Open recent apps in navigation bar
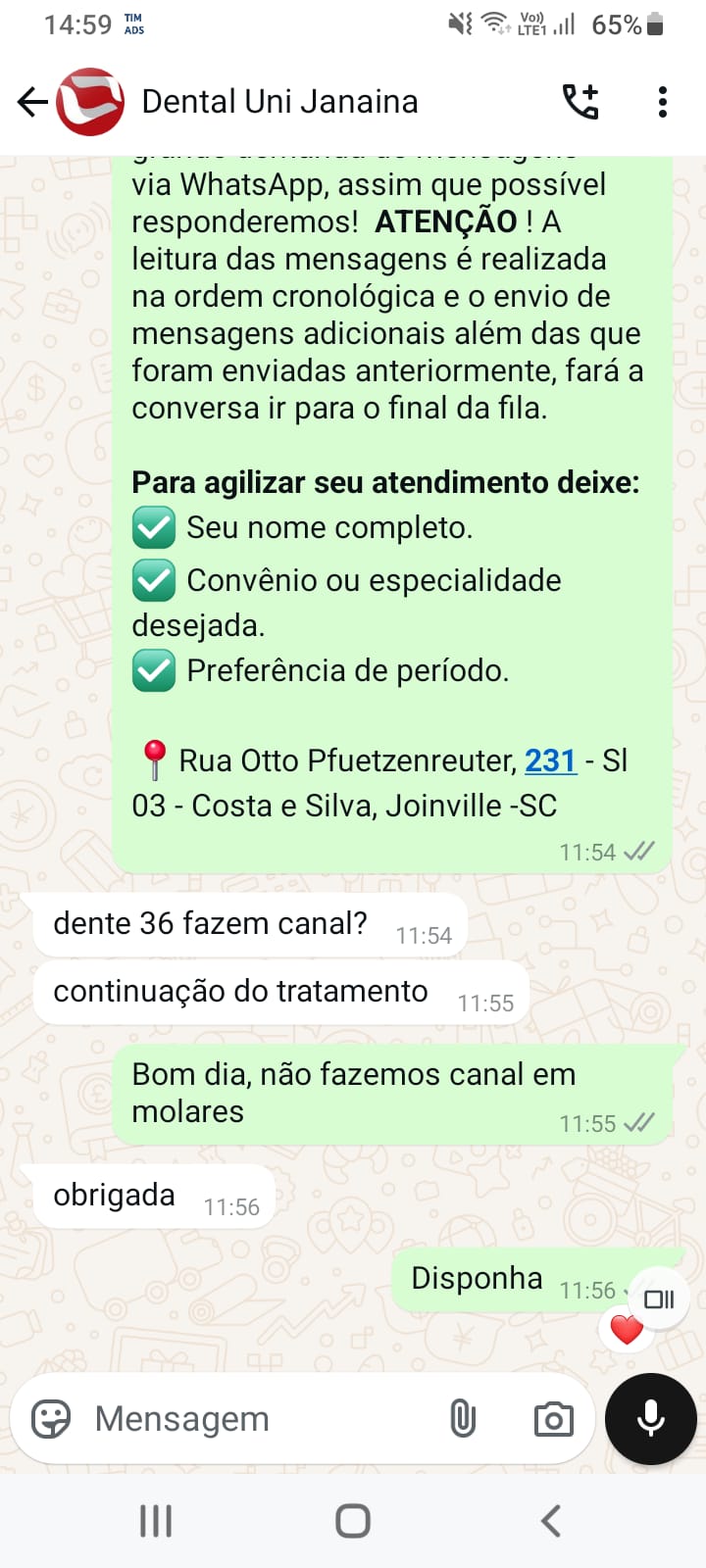 tap(156, 1521)
